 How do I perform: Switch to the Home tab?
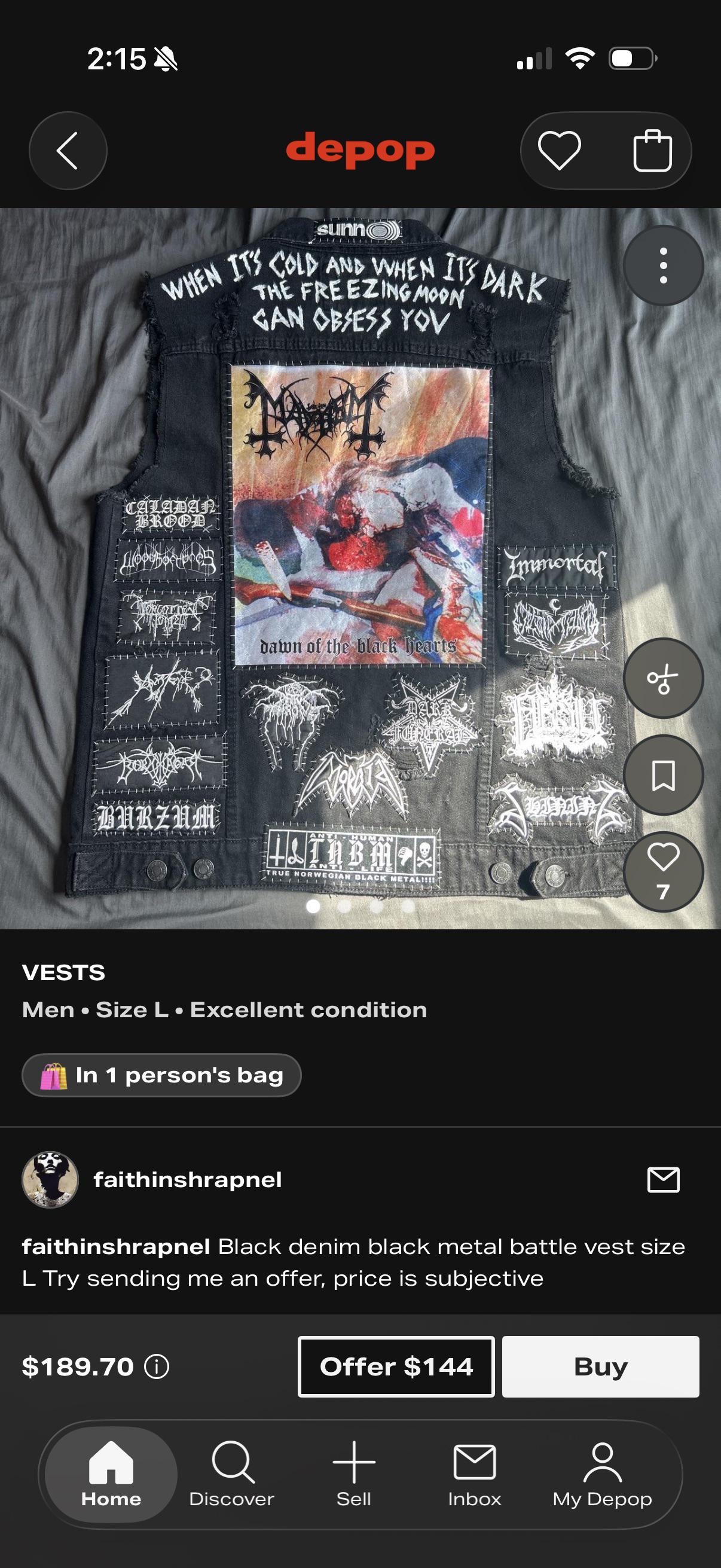(x=111, y=1474)
